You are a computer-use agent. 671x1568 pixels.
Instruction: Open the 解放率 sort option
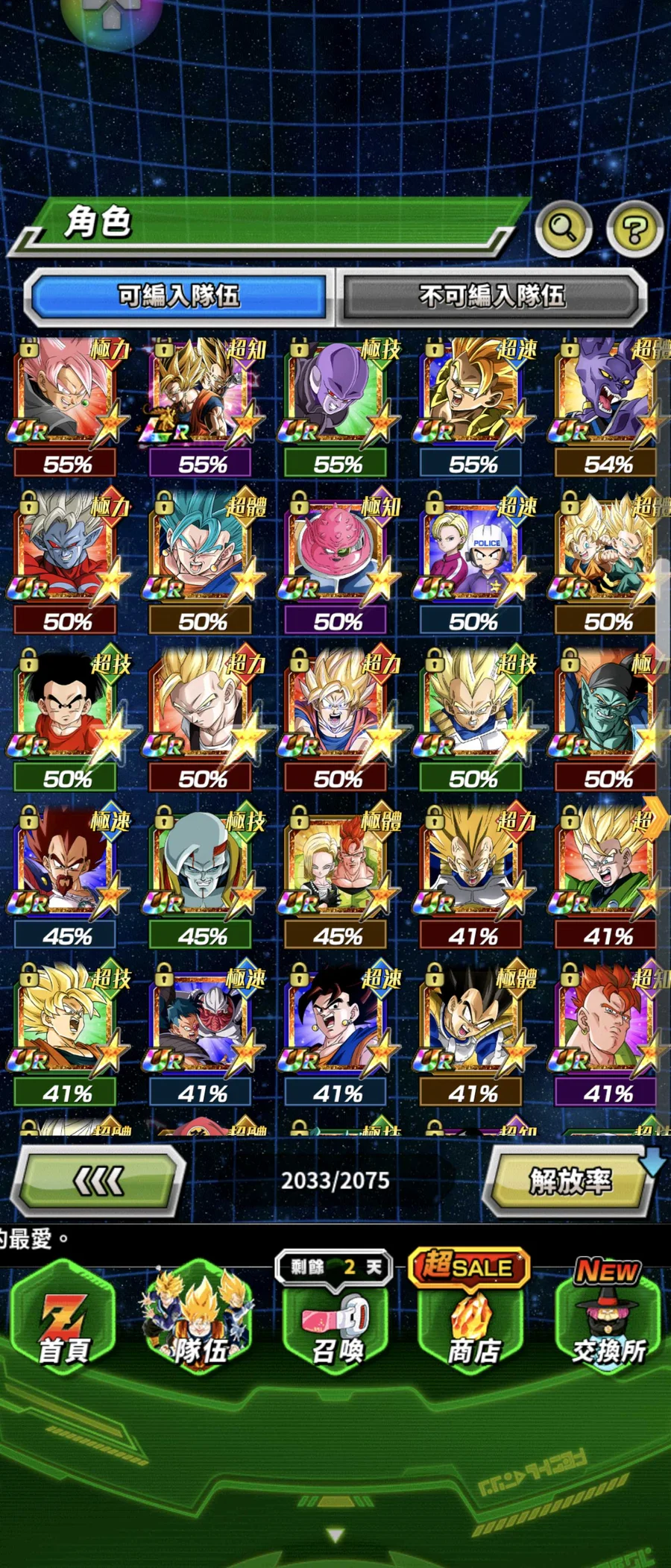(570, 1180)
